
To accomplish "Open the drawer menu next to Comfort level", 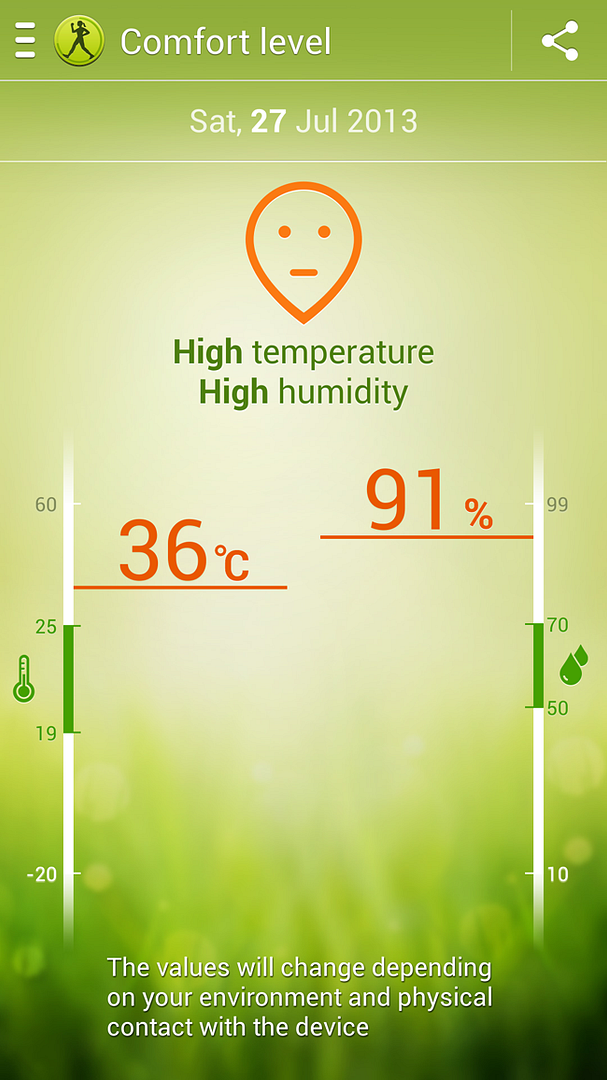I will coord(25,41).
